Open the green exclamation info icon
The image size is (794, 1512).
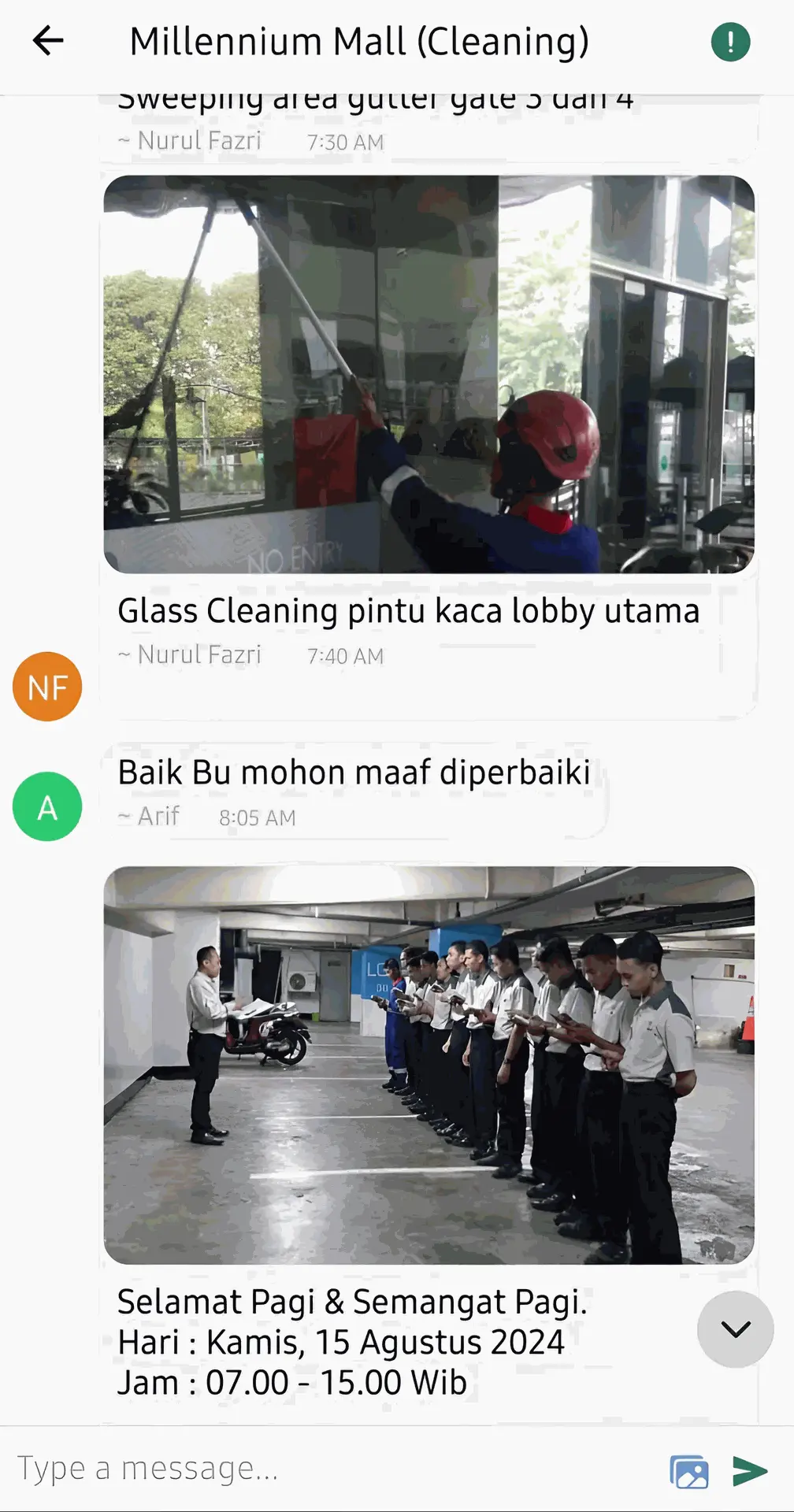[x=730, y=42]
